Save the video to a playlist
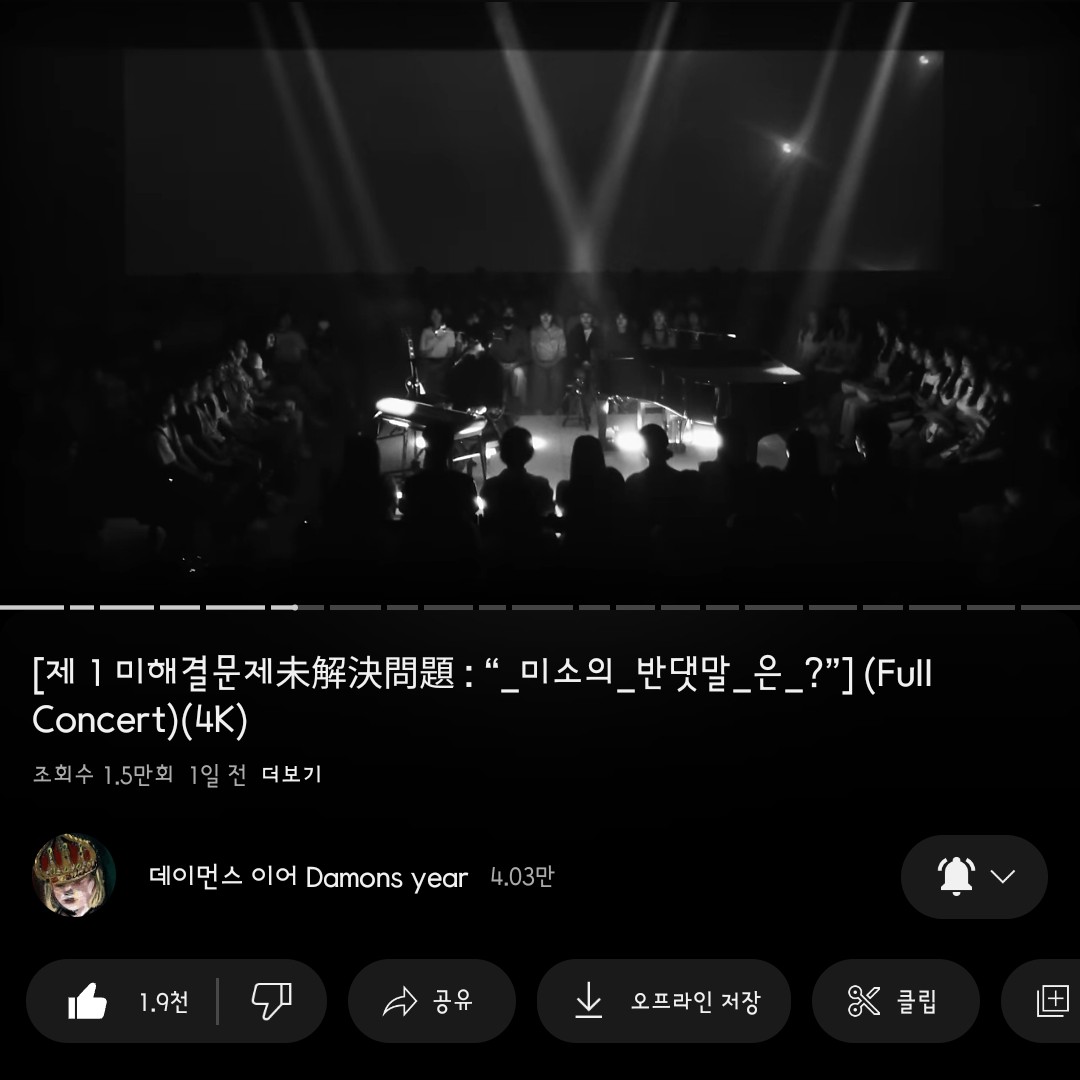The image size is (1080, 1080). [x=1052, y=1001]
